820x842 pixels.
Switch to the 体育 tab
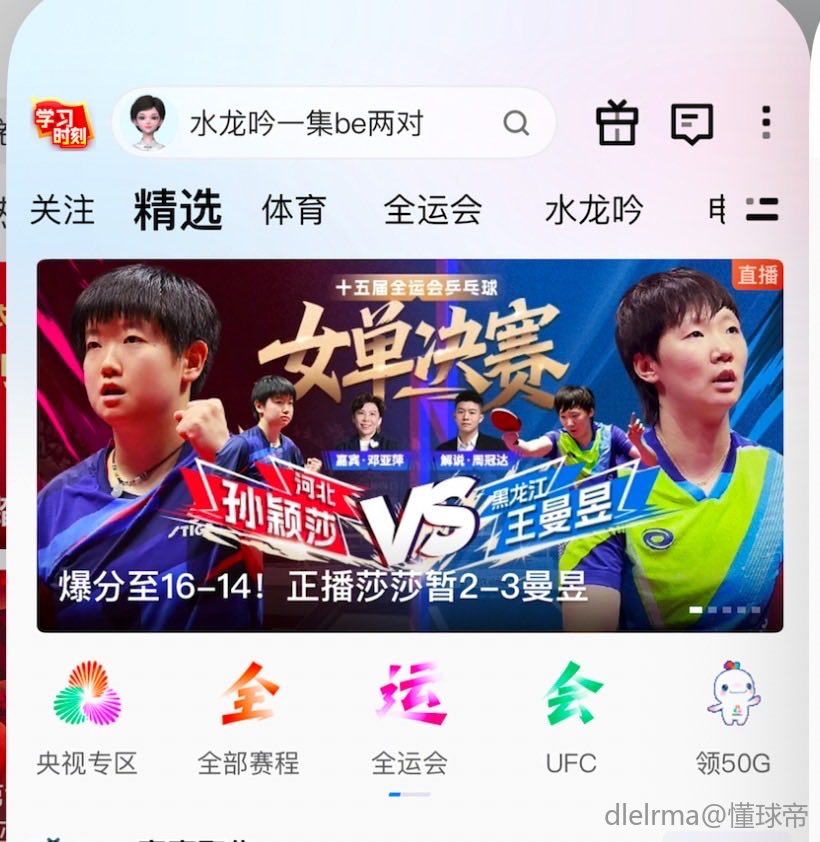(294, 210)
